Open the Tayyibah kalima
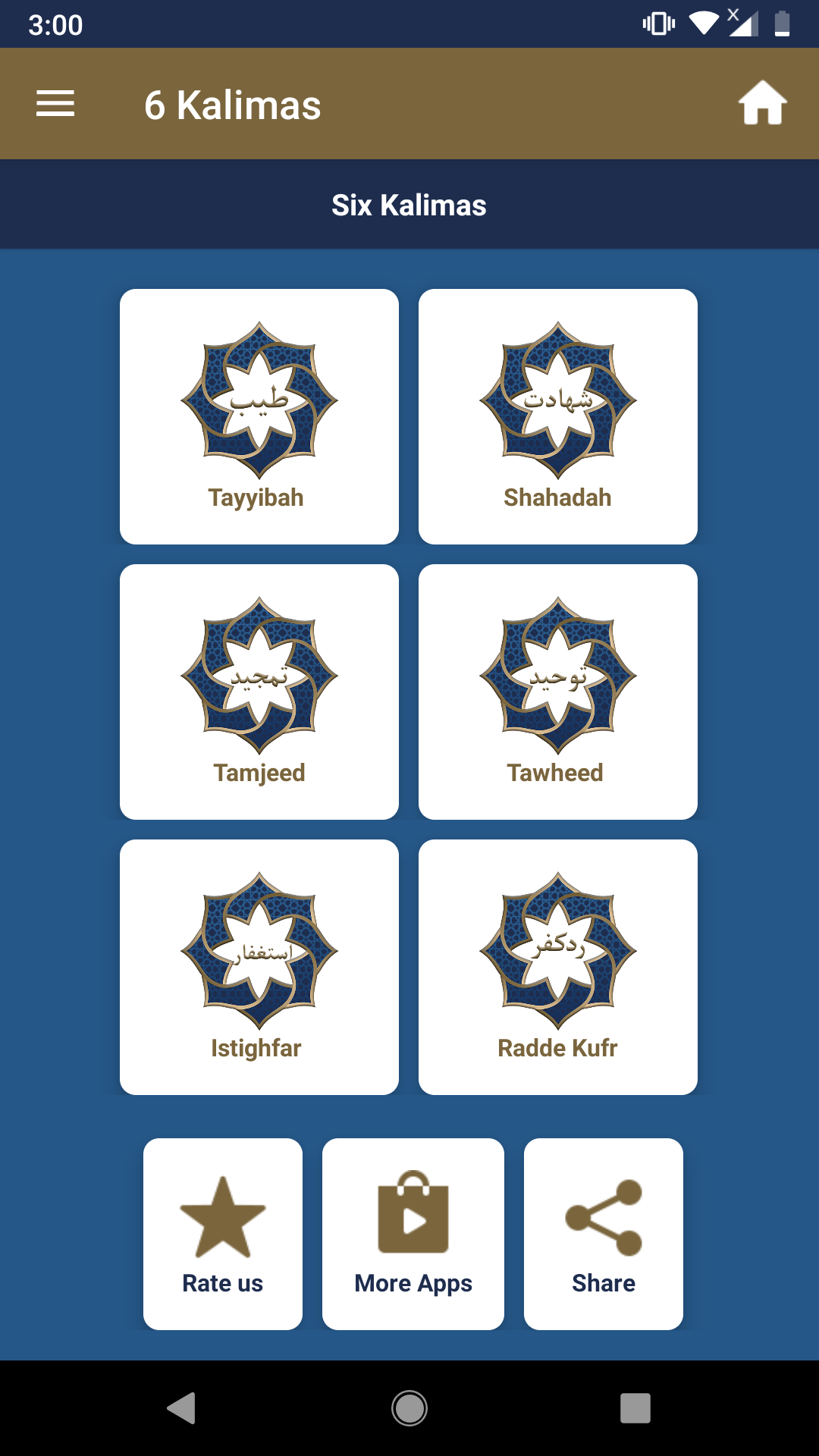Screen dimensions: 819x1456 [x=258, y=416]
